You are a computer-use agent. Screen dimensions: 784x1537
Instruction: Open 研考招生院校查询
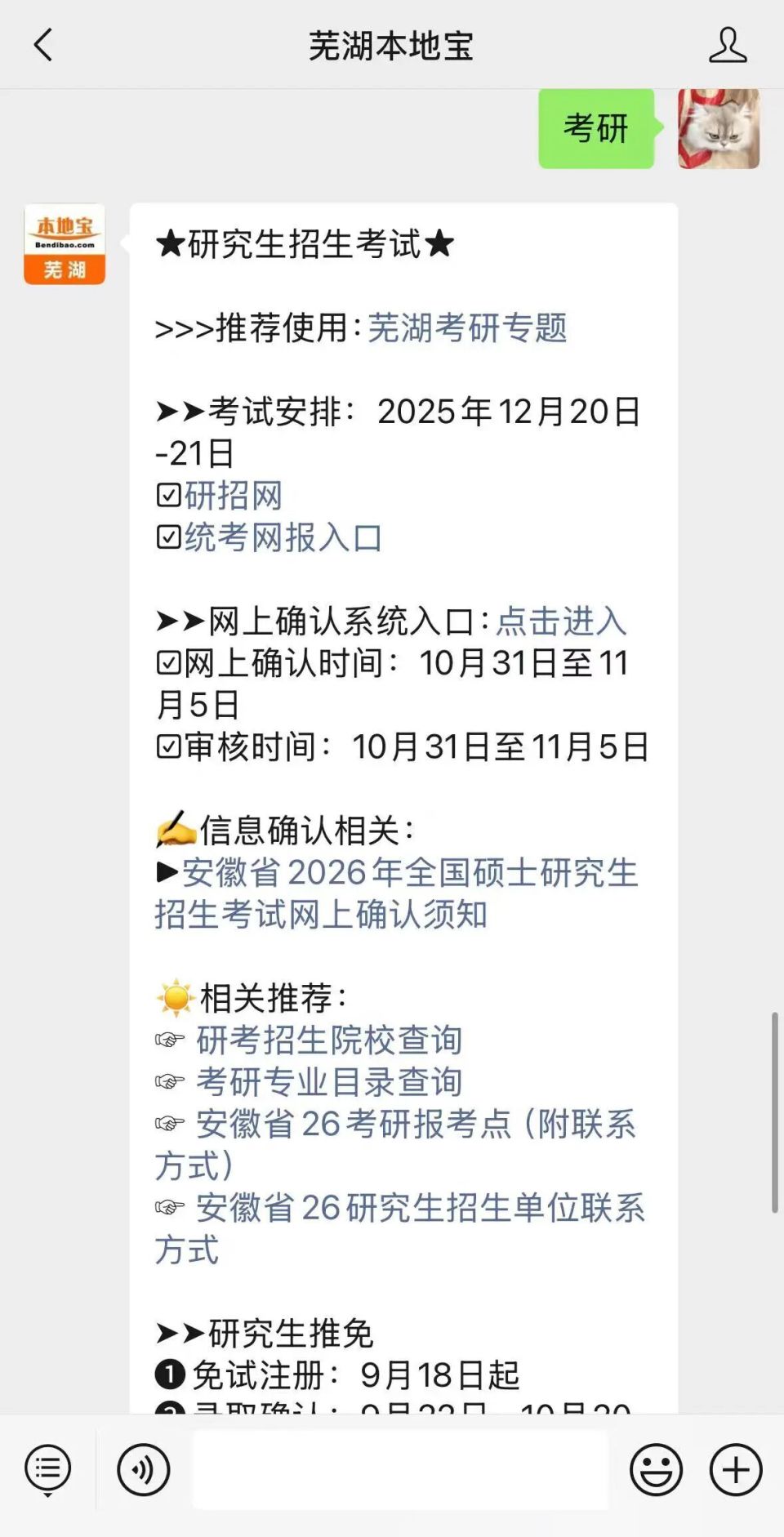click(327, 1040)
